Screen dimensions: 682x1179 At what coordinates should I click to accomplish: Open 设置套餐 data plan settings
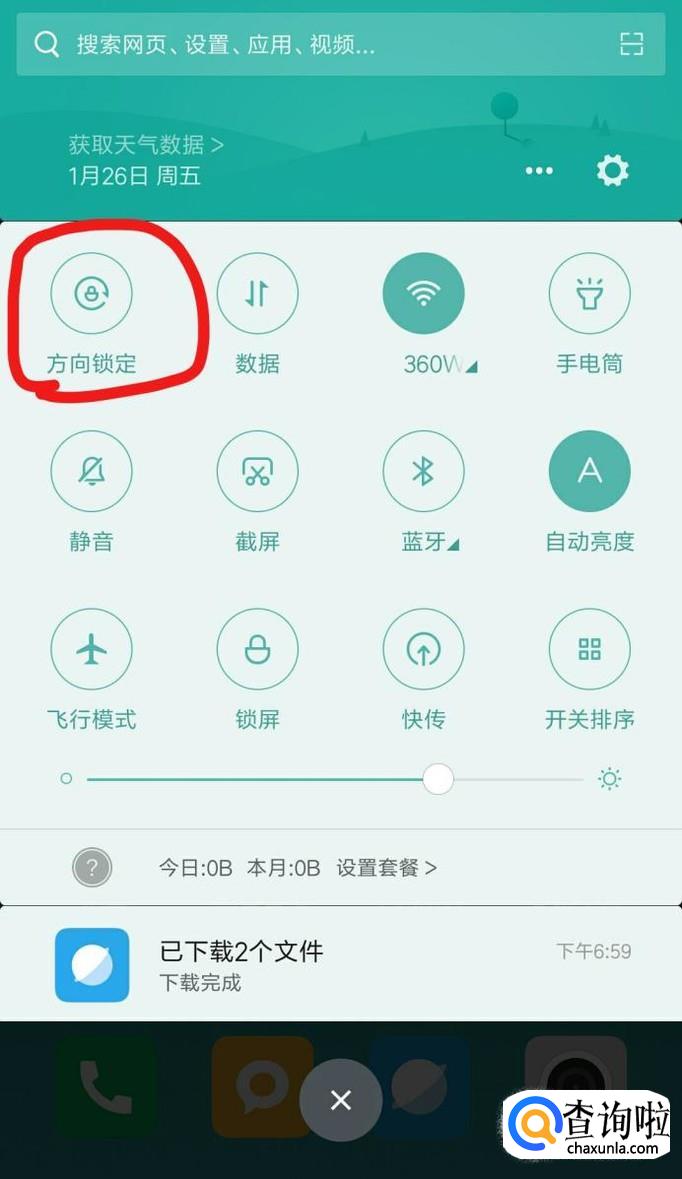[386, 868]
